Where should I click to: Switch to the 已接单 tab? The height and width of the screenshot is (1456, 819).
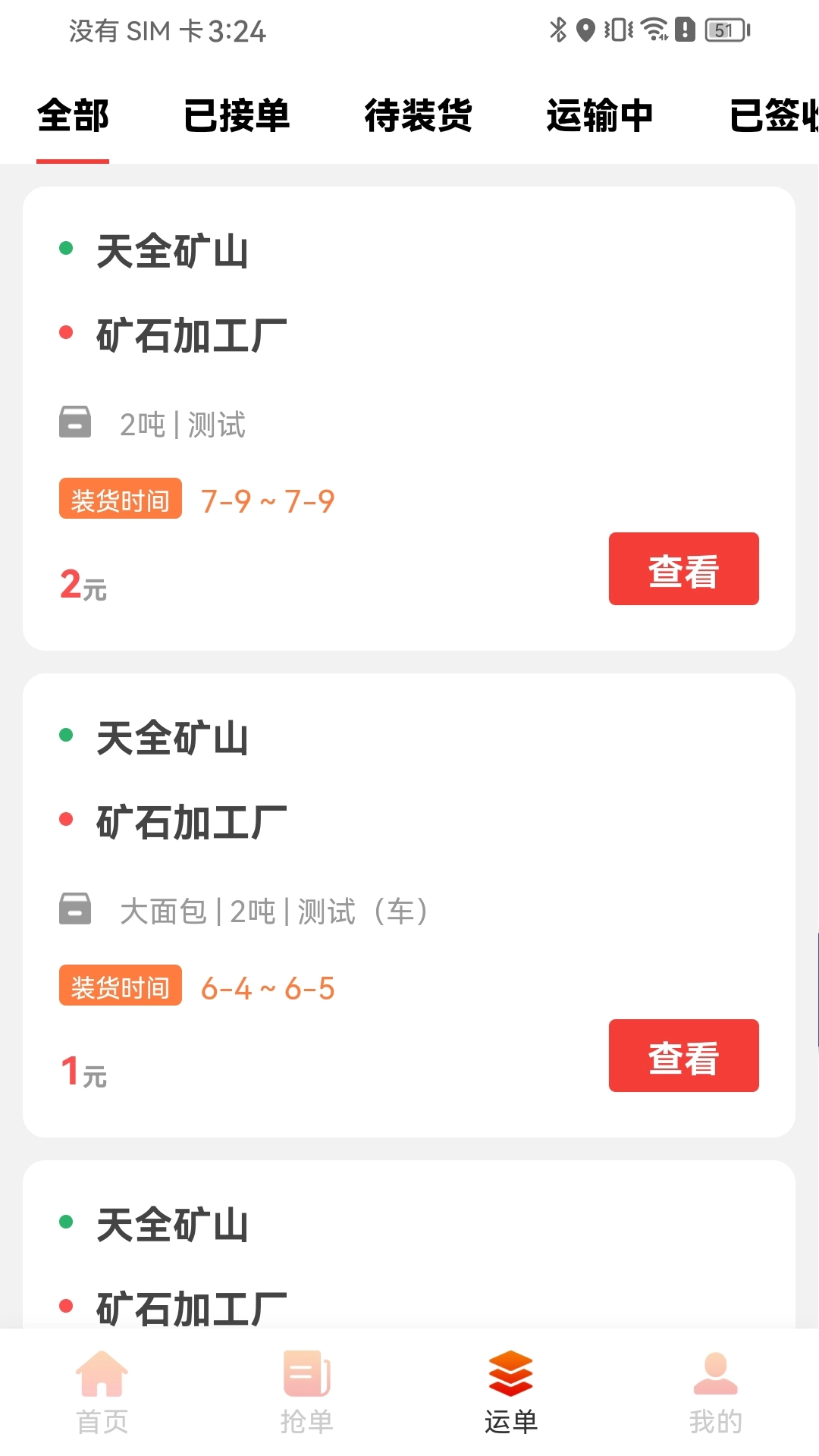click(237, 116)
